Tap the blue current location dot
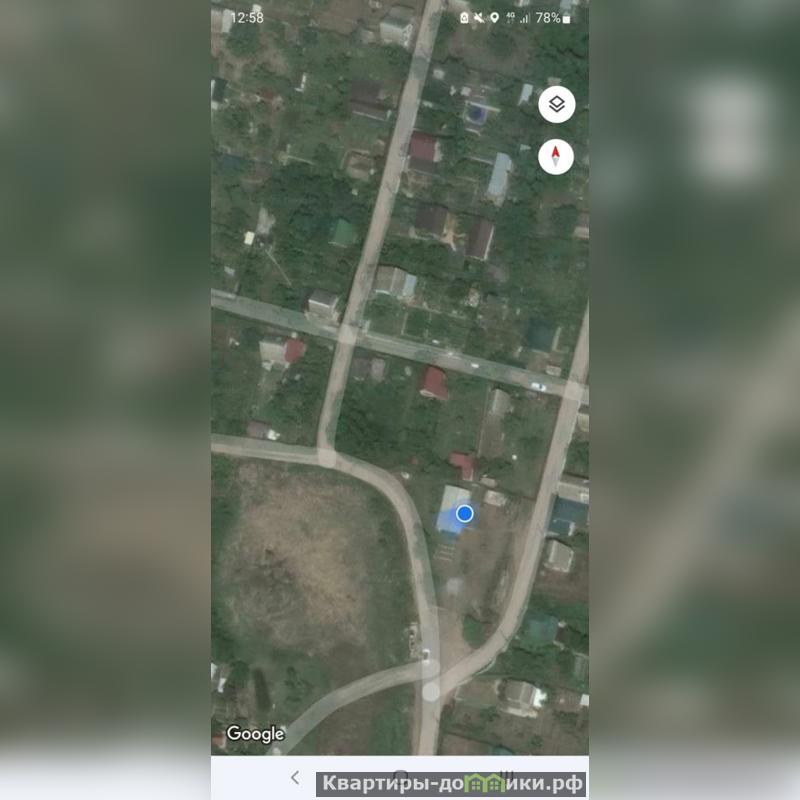The height and width of the screenshot is (800, 800). pyautogui.click(x=464, y=513)
